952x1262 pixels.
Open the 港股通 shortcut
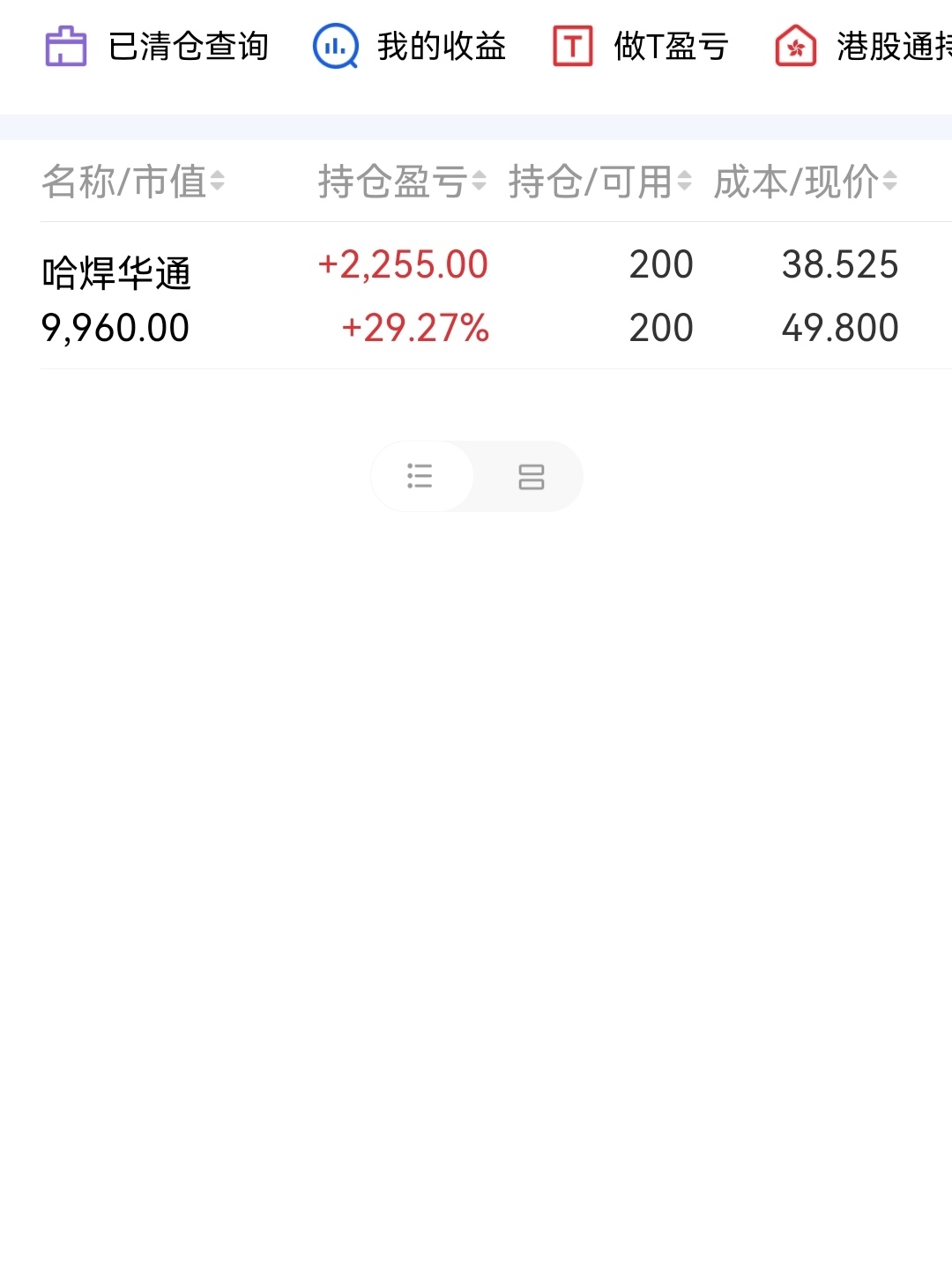[x=863, y=47]
